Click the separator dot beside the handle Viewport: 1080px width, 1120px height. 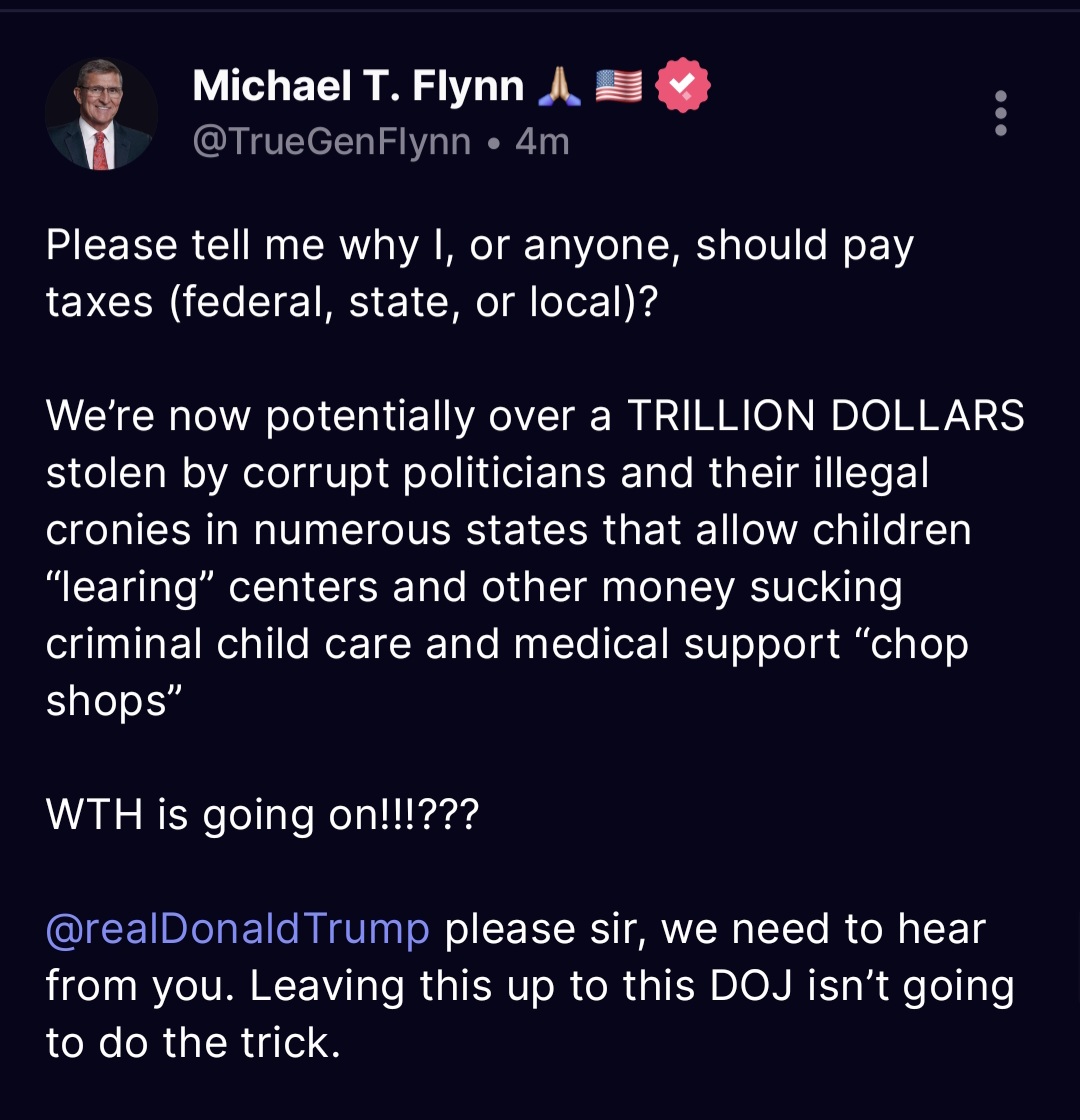(x=495, y=141)
